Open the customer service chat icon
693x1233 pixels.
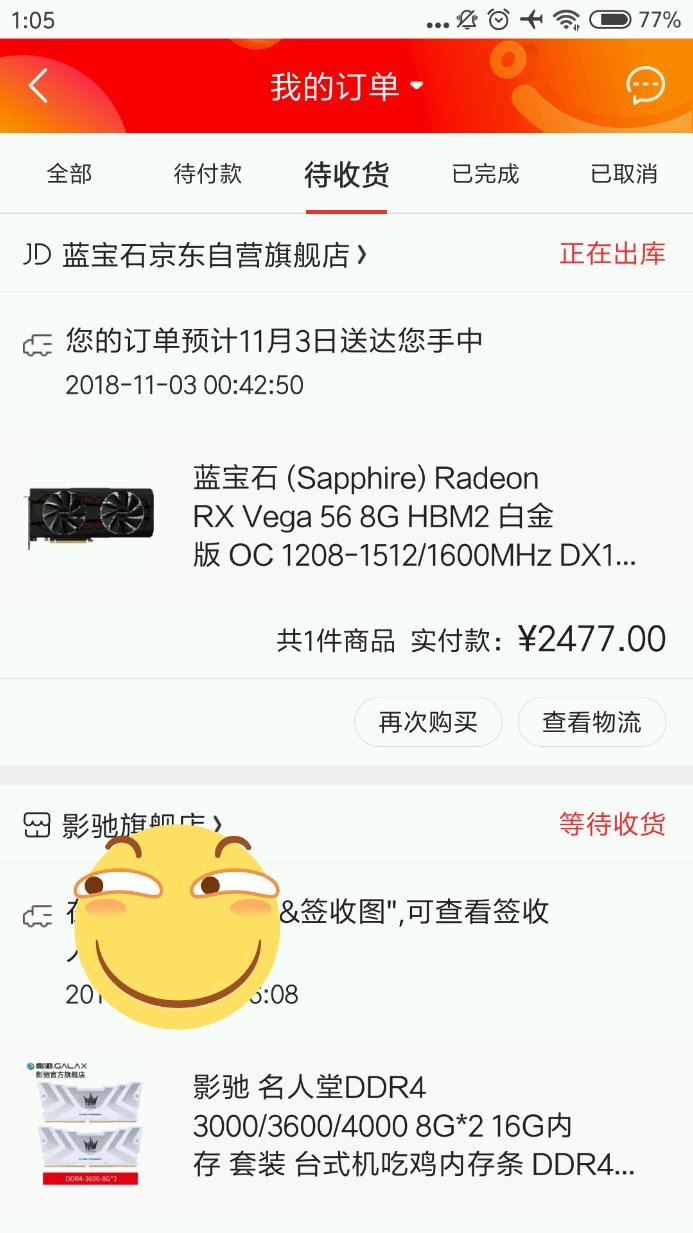pyautogui.click(x=645, y=86)
